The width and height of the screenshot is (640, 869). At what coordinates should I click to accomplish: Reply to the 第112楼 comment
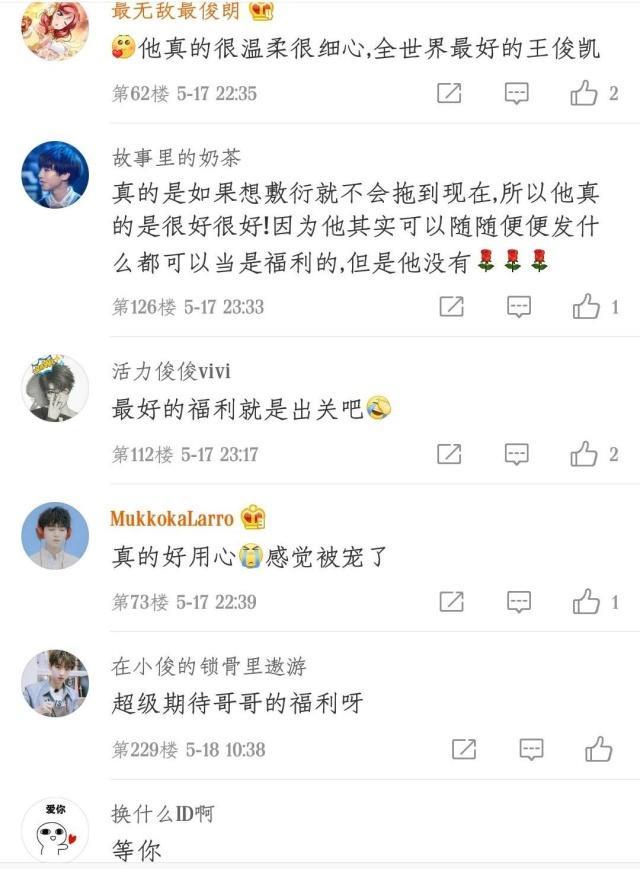(516, 454)
